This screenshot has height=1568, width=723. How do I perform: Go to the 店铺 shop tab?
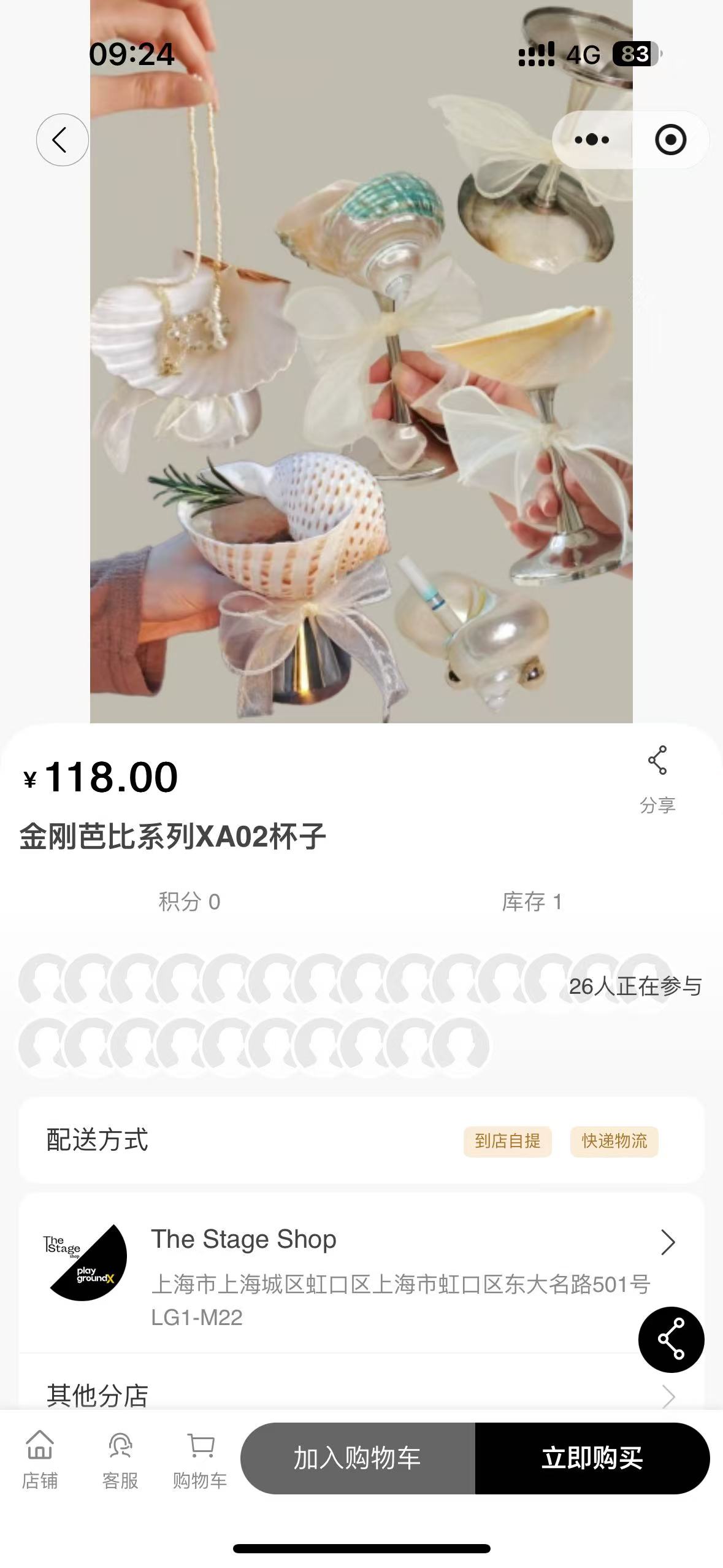pos(40,1459)
